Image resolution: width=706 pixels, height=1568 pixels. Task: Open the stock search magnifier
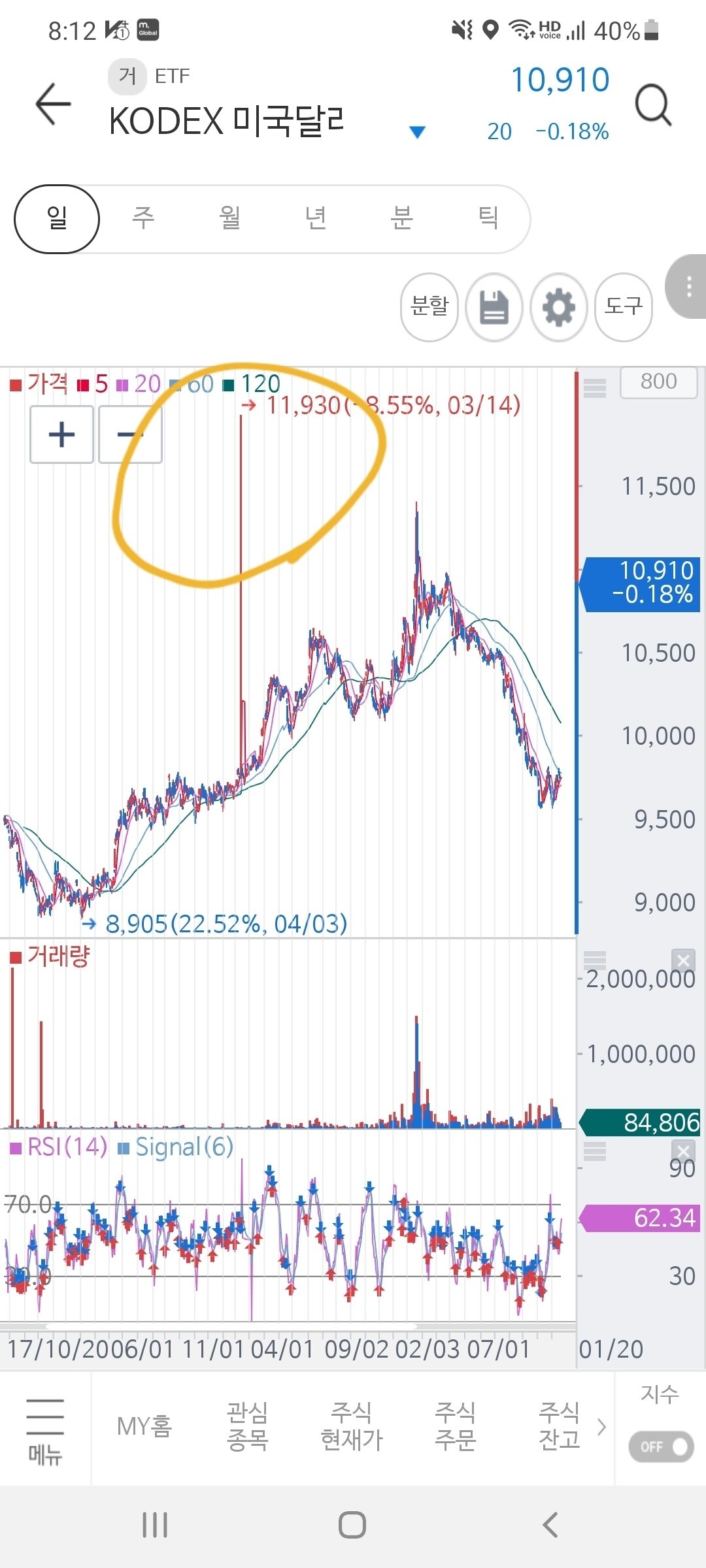coord(652,105)
